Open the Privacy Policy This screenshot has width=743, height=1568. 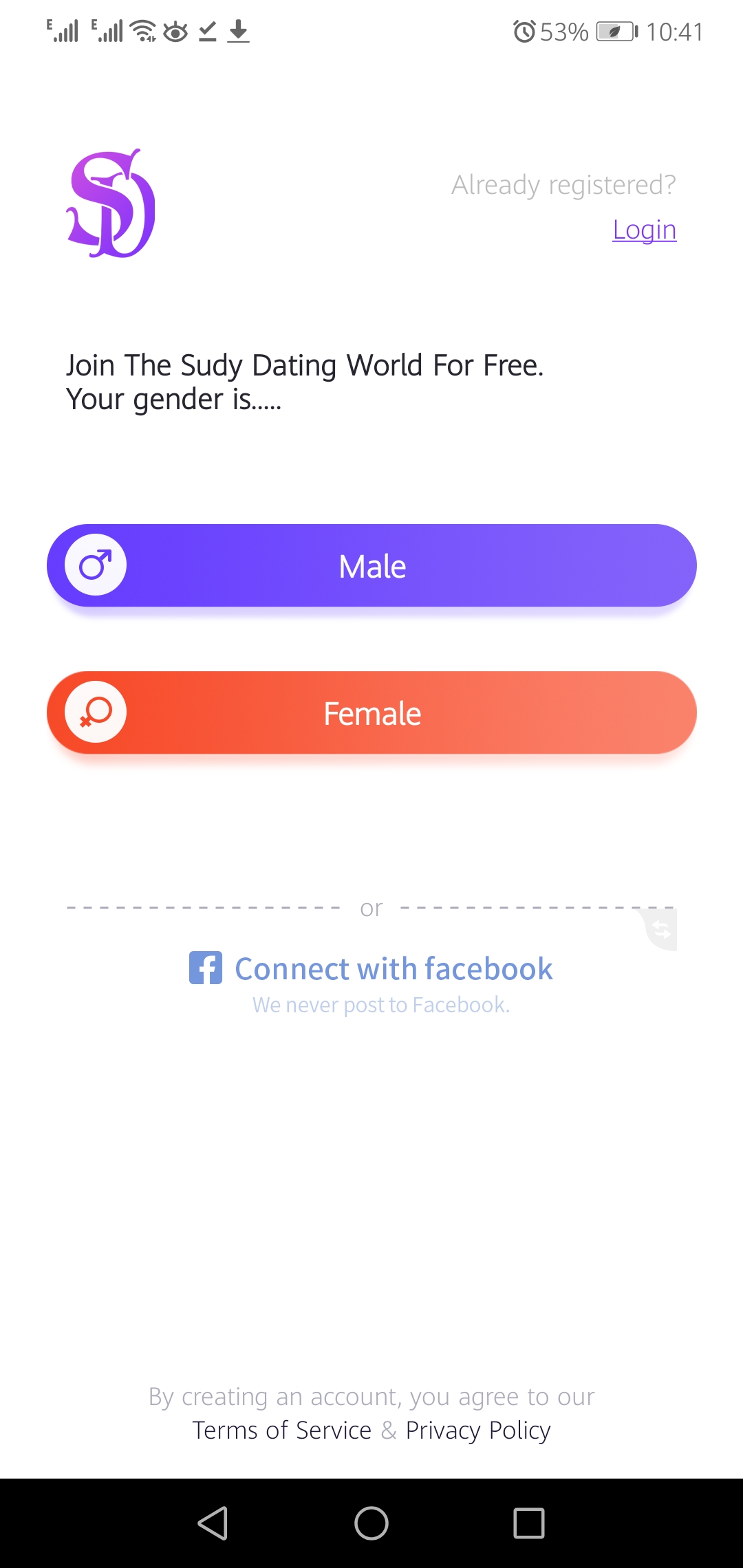(478, 1430)
